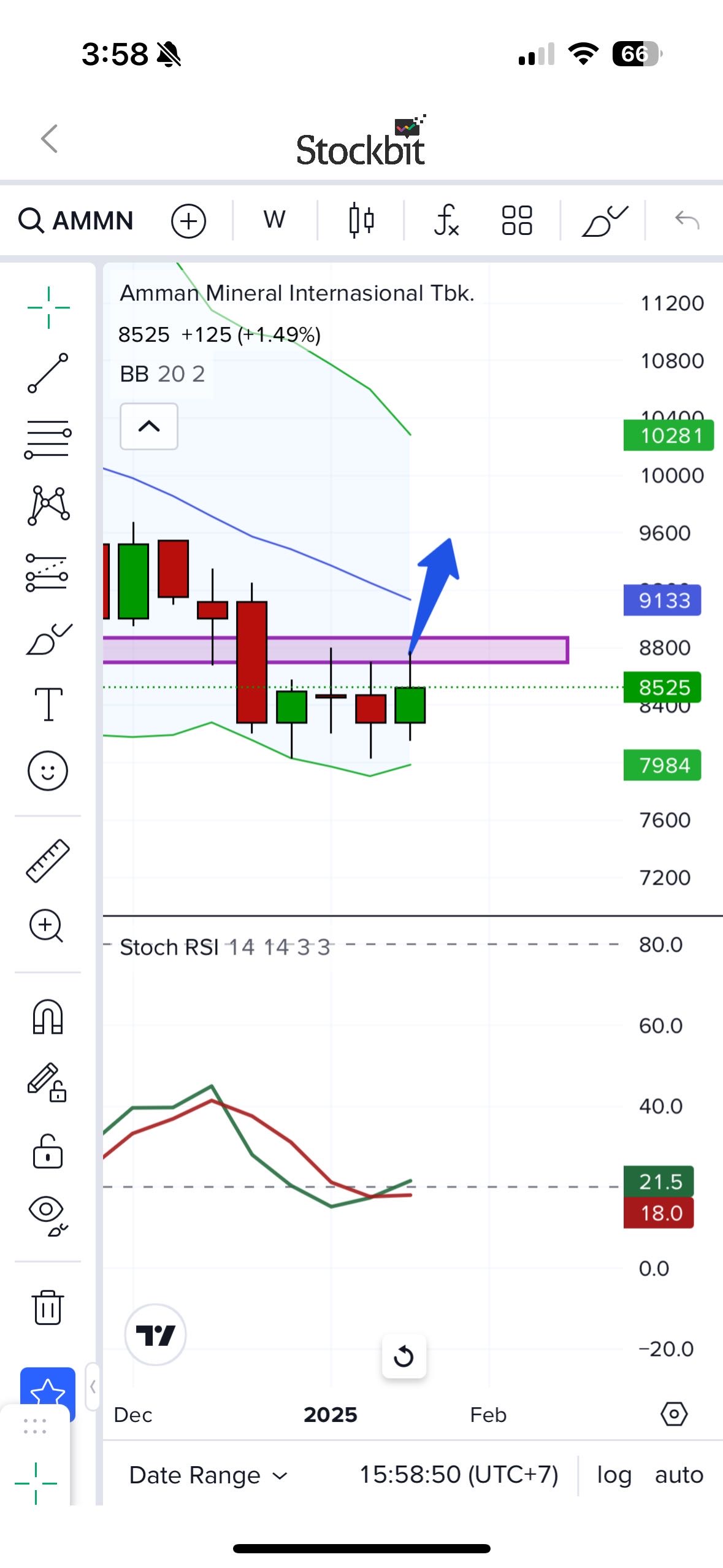Open the candlestick chart type selector
This screenshot has height=1568, width=723.
click(x=361, y=221)
